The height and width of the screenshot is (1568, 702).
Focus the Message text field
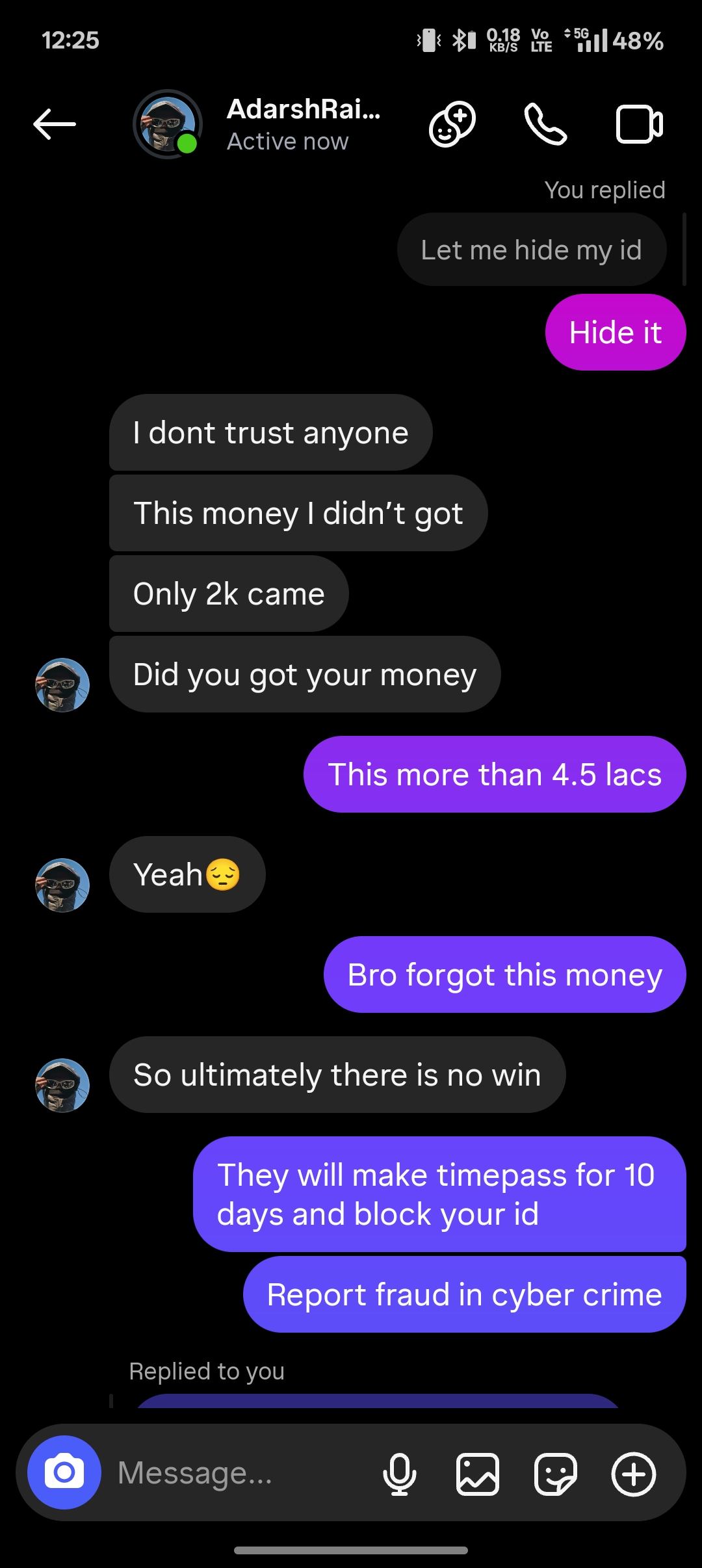click(x=240, y=1472)
